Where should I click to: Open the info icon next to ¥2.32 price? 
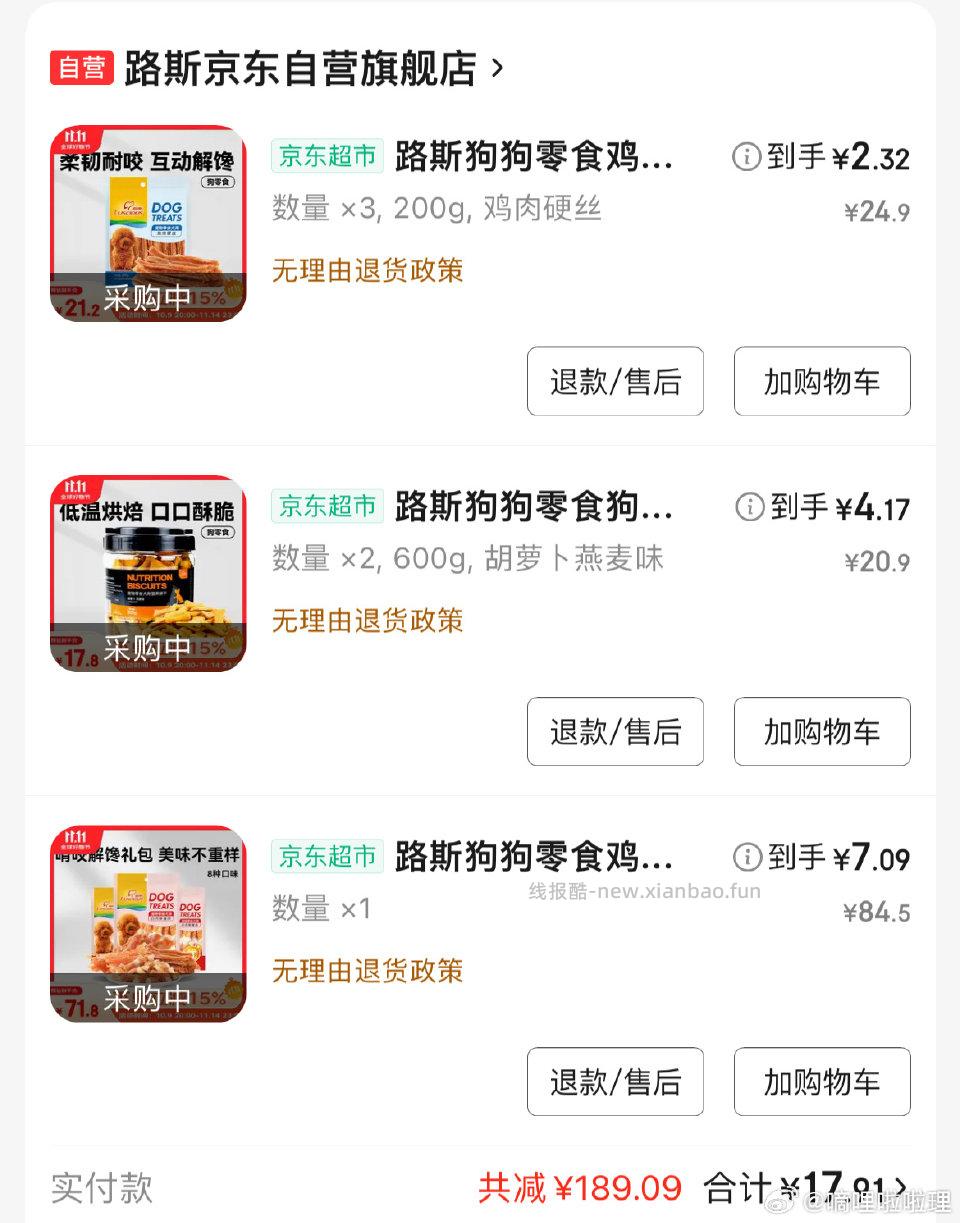coord(746,157)
